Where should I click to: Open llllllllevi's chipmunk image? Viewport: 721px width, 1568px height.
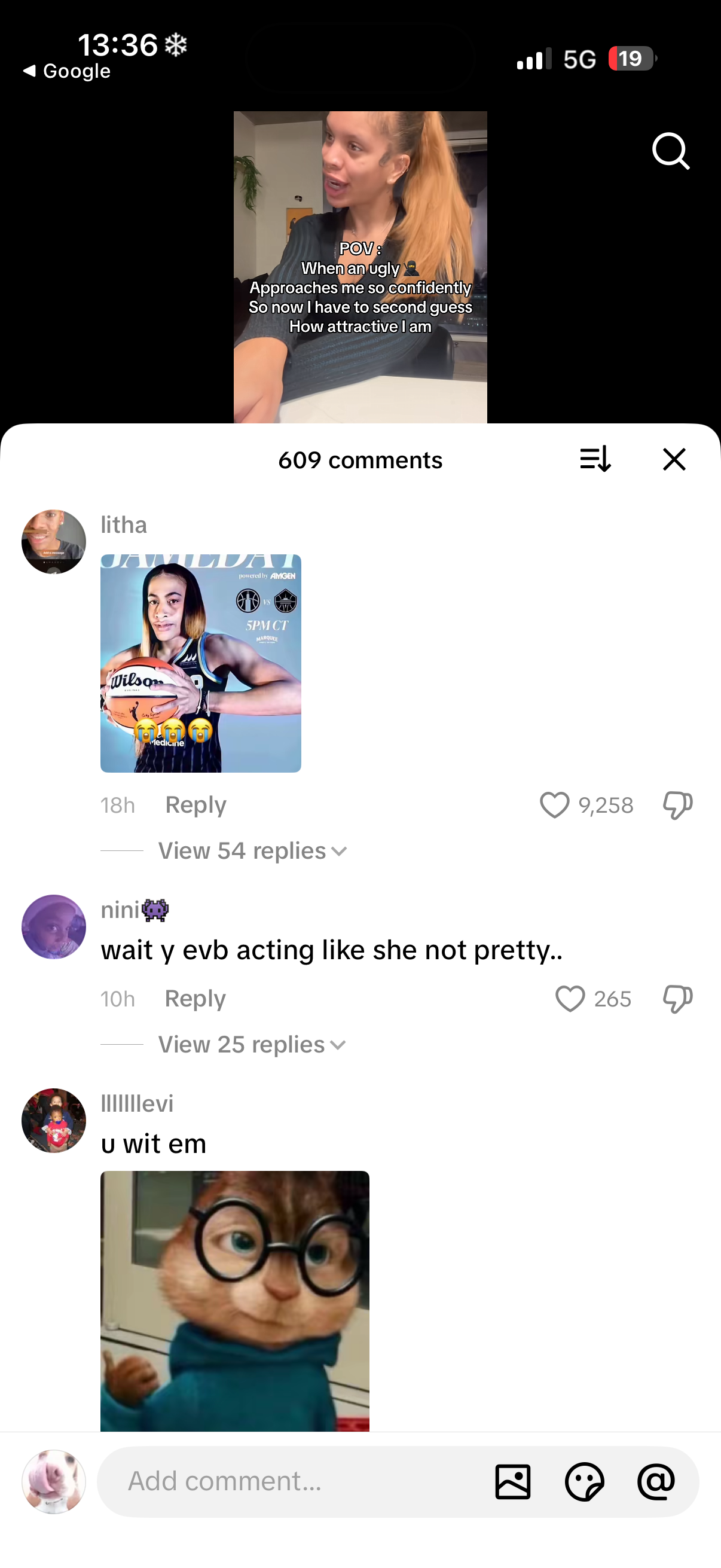pos(234,1300)
